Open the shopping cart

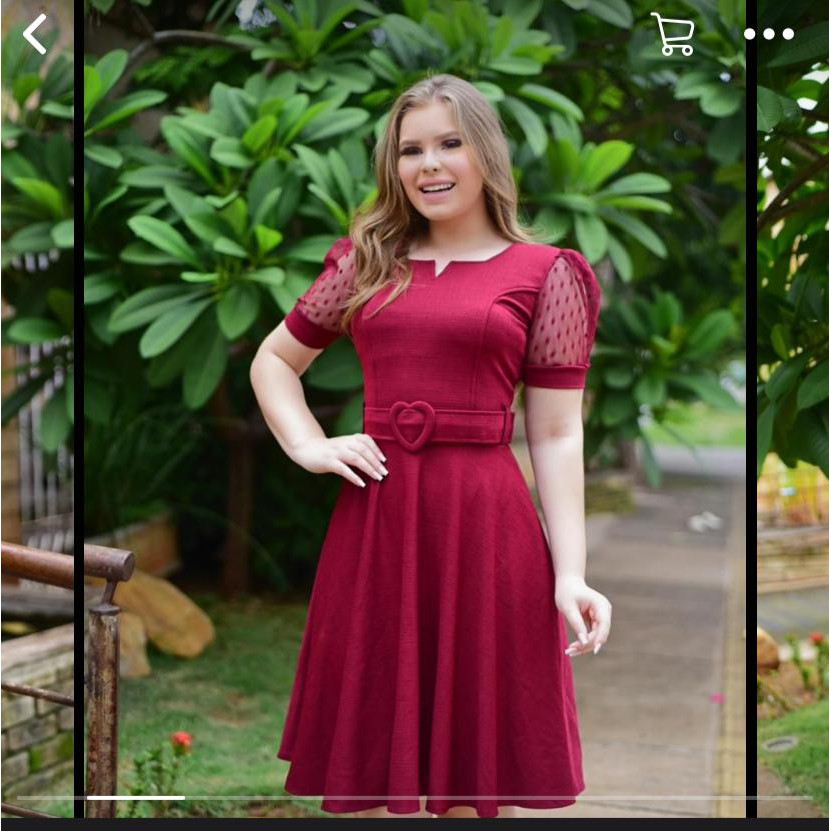(x=673, y=34)
